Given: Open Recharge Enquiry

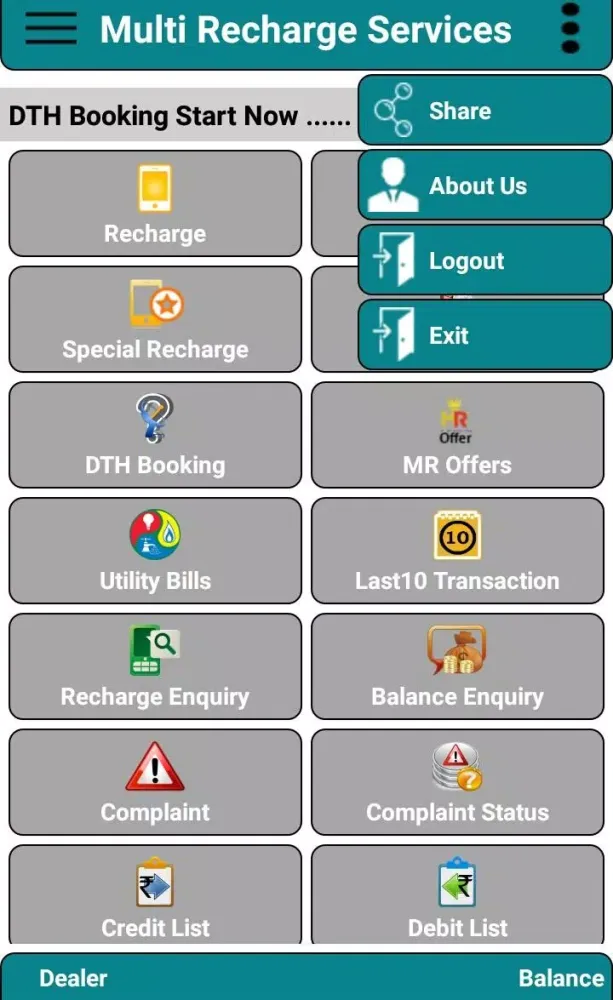Looking at the screenshot, I should (155, 668).
